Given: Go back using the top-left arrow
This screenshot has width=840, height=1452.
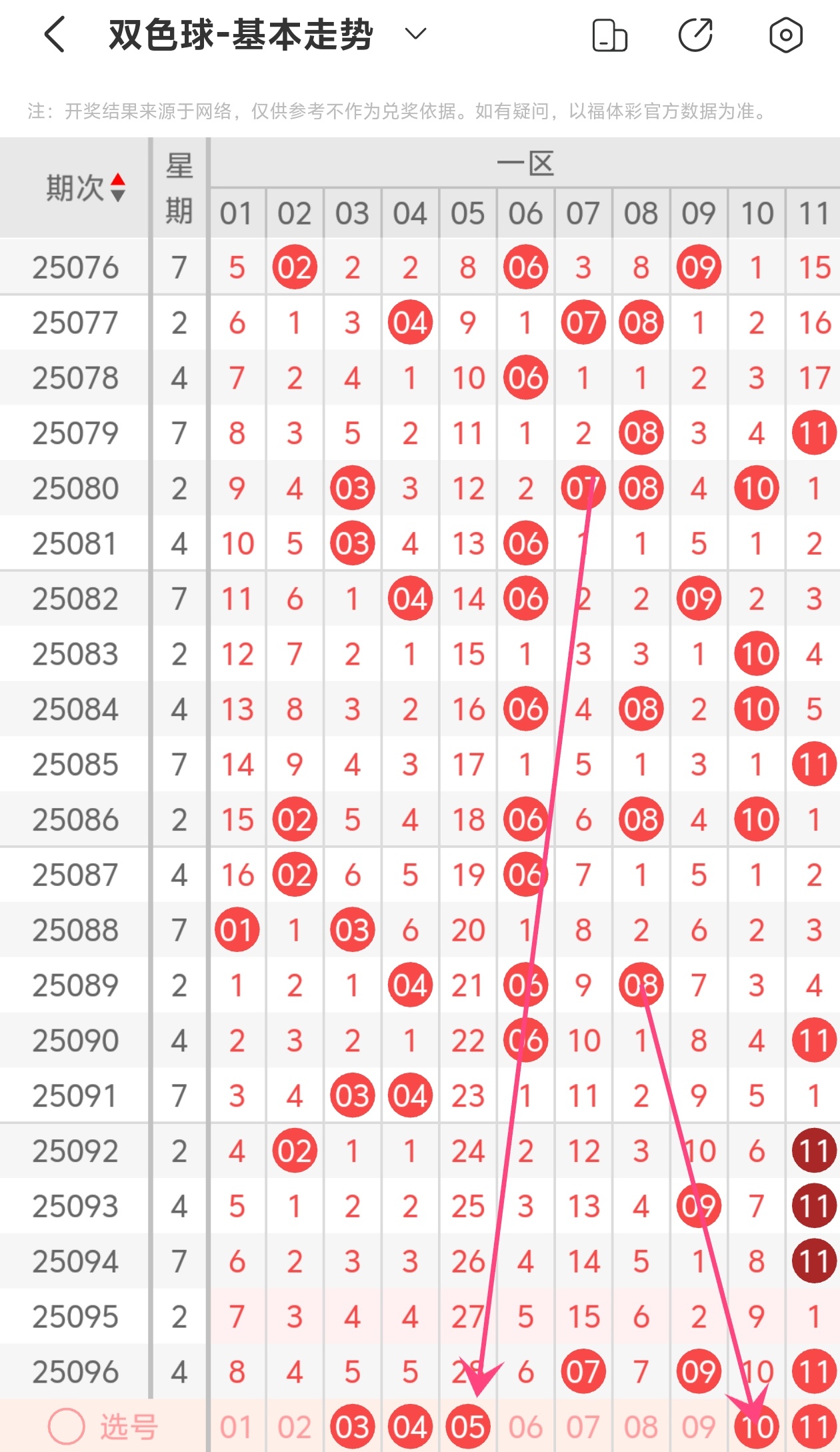Looking at the screenshot, I should coord(55,35).
